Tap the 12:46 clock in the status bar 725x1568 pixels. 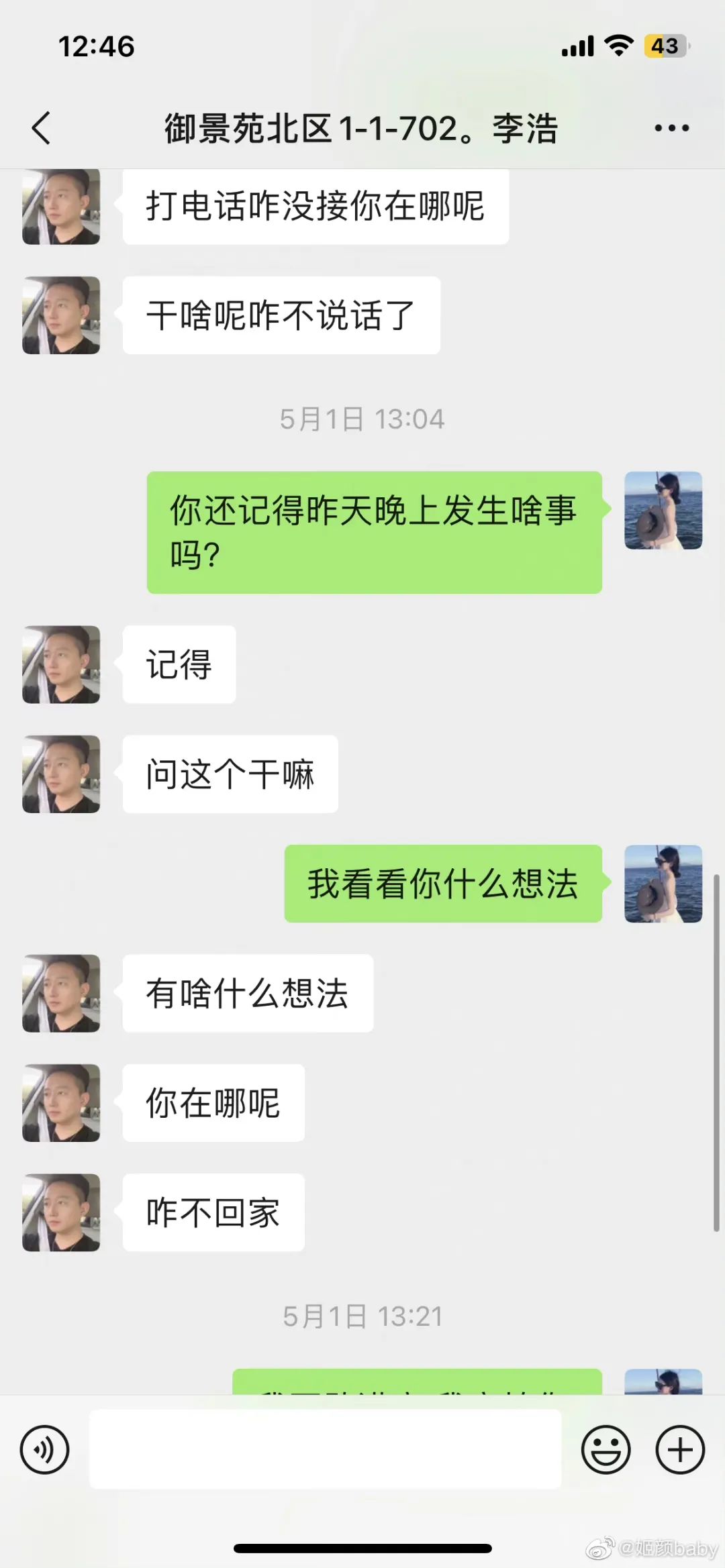pyautogui.click(x=96, y=46)
